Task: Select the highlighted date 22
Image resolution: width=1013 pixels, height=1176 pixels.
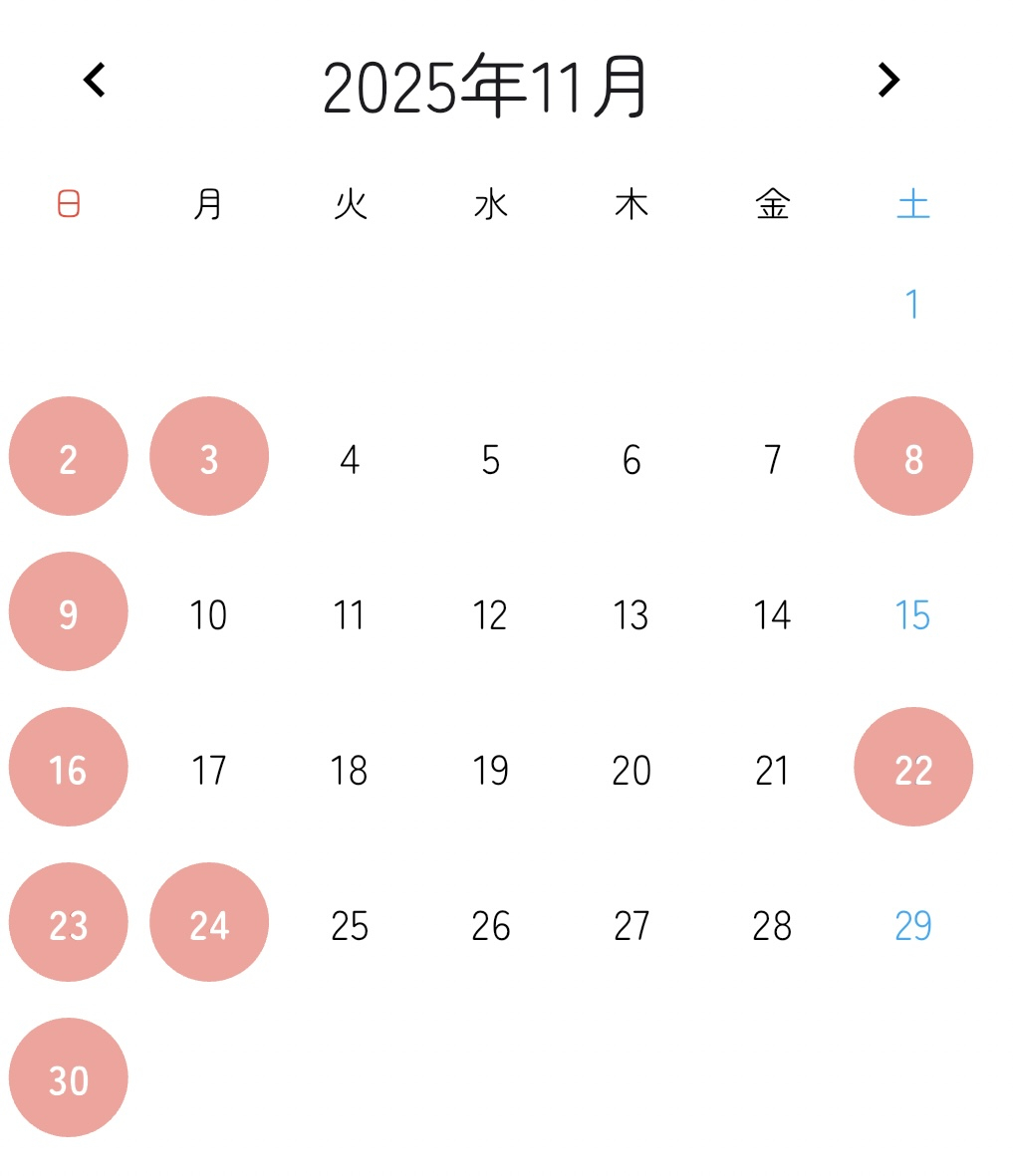Action: [913, 768]
